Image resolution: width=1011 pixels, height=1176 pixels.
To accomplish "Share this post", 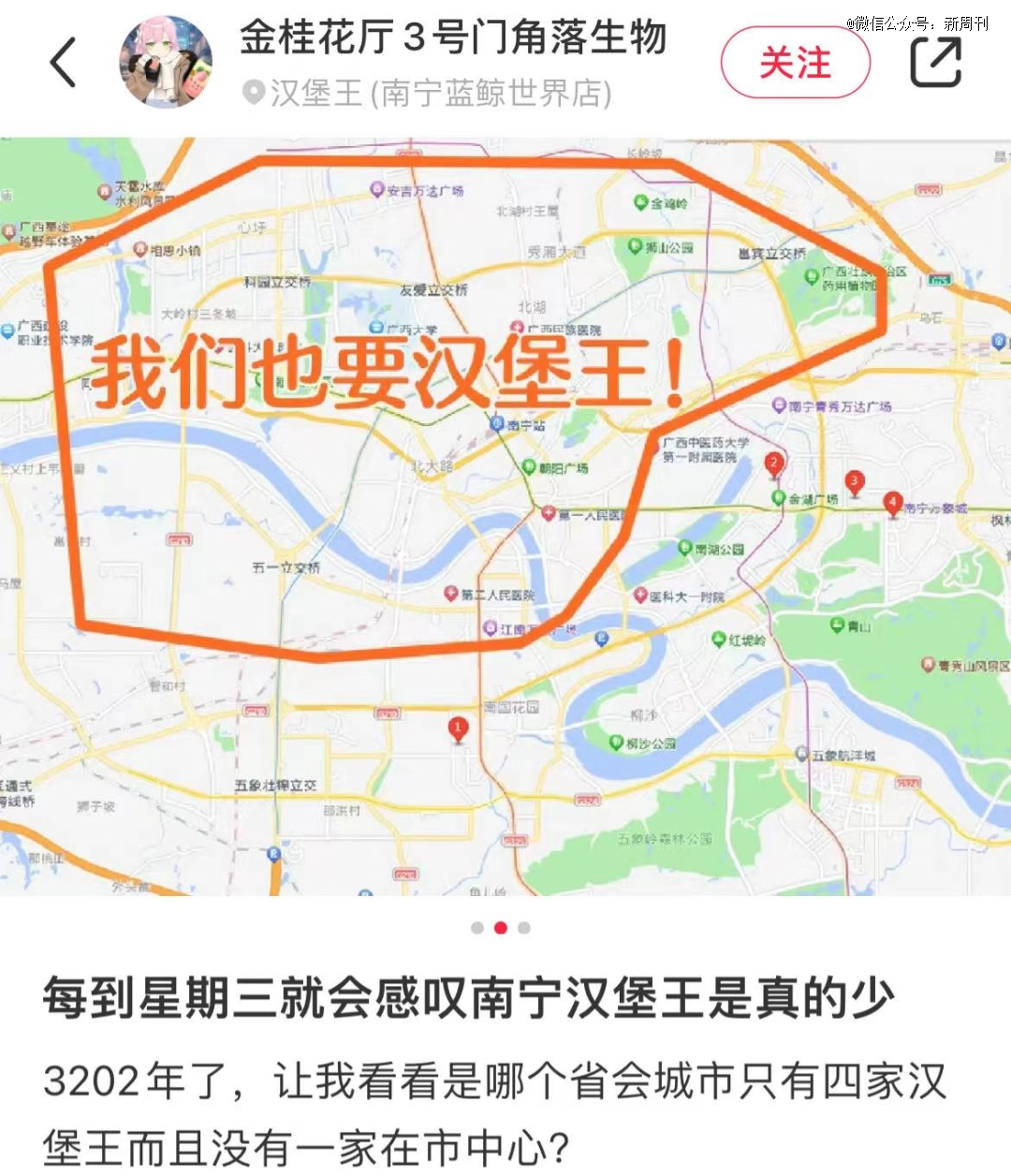I will coord(936,63).
